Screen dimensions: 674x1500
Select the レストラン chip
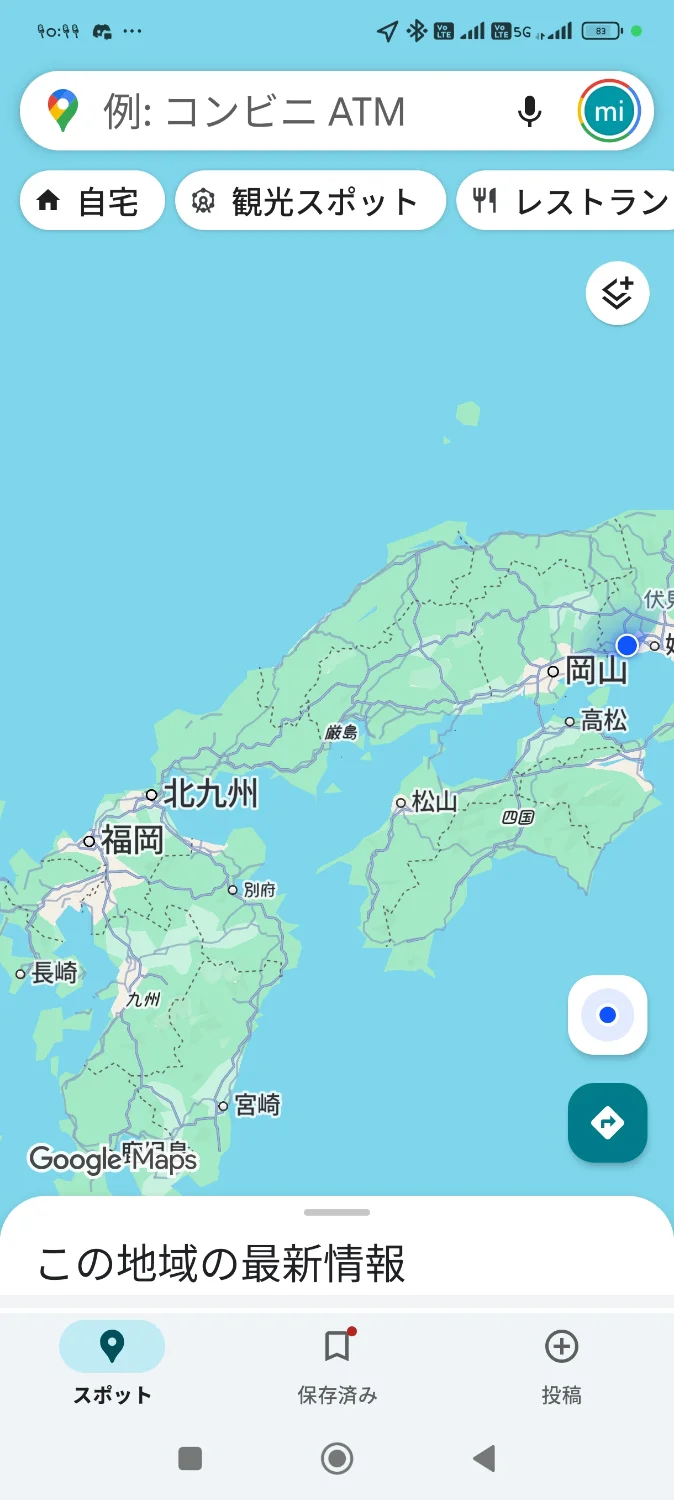tap(566, 201)
